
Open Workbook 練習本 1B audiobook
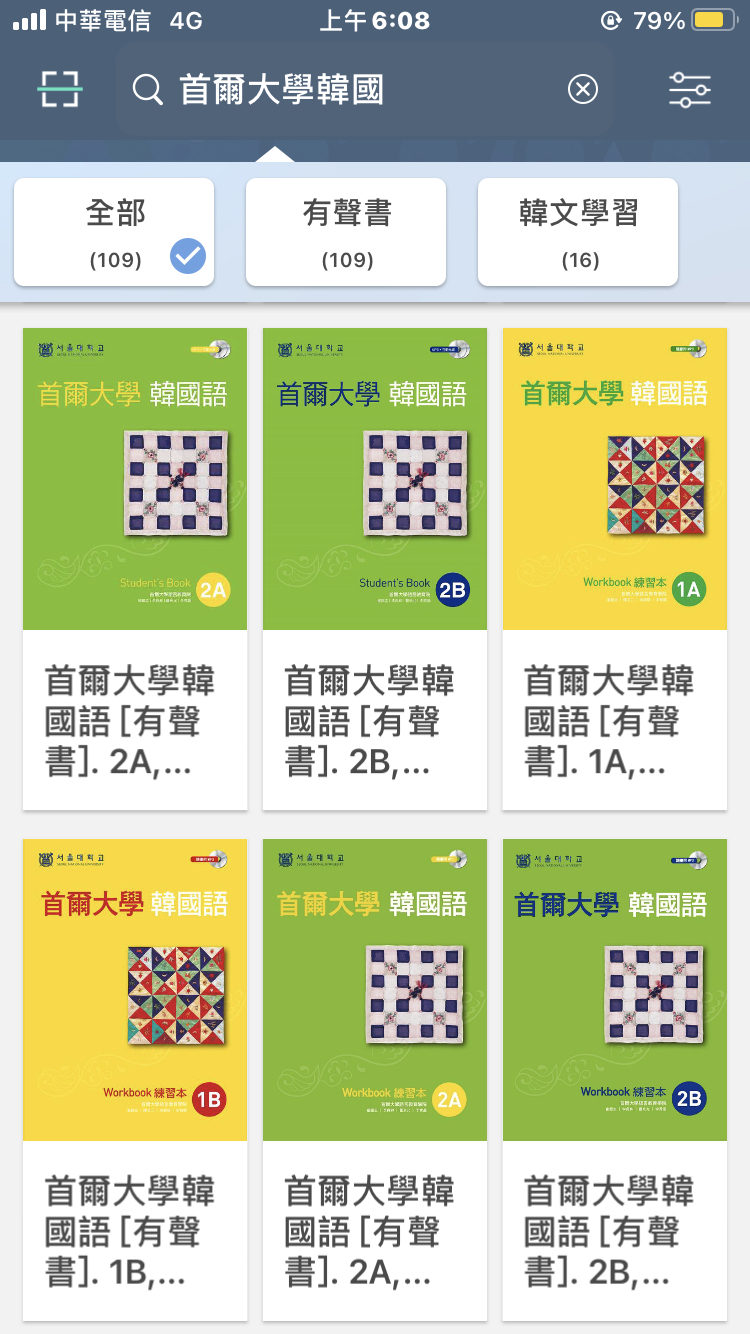(135, 1078)
